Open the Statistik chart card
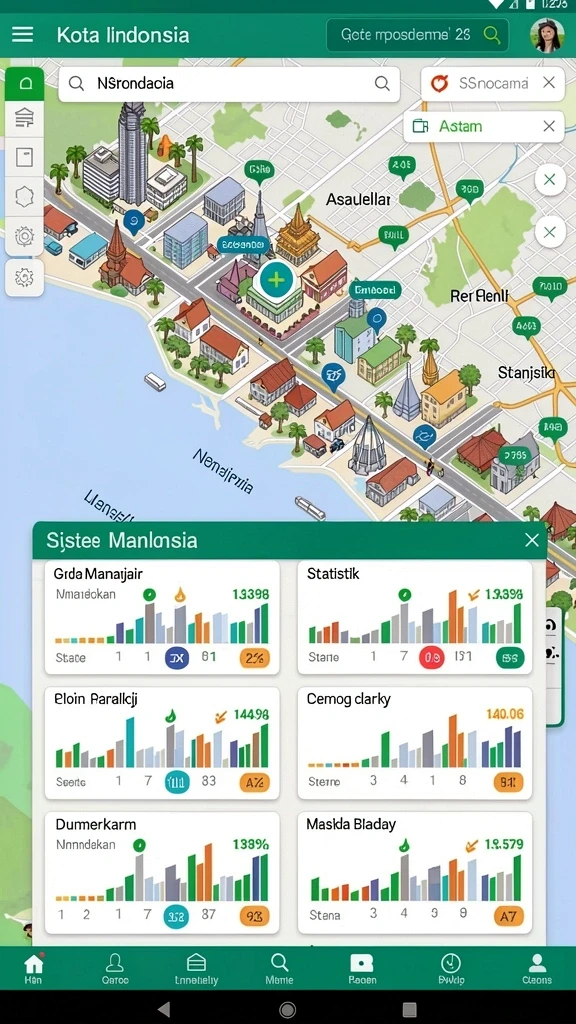This screenshot has width=576, height=1024. (415, 617)
